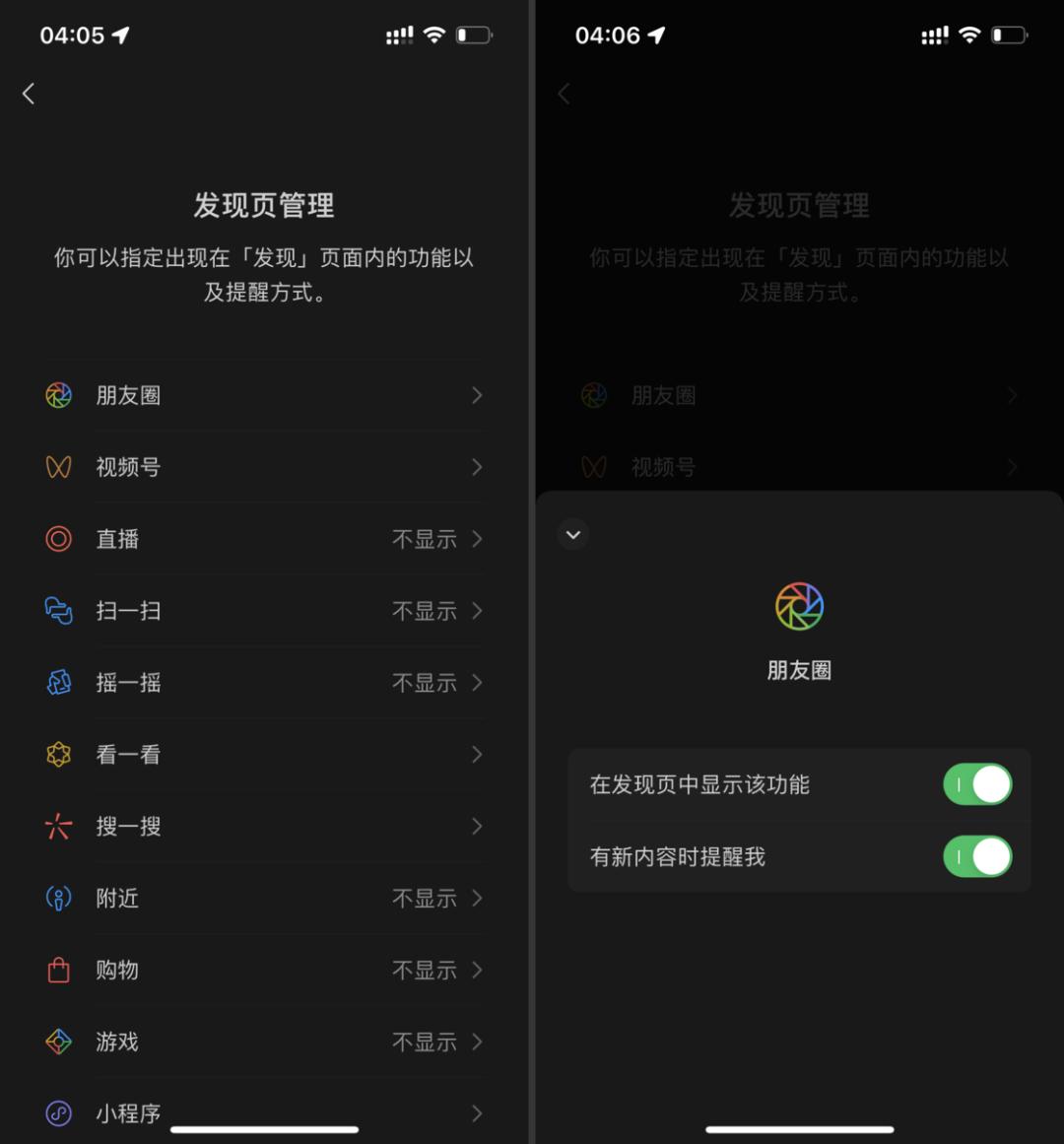Open 搜一搜 management options
Viewport: 1064px width, 1144px height.
(264, 827)
